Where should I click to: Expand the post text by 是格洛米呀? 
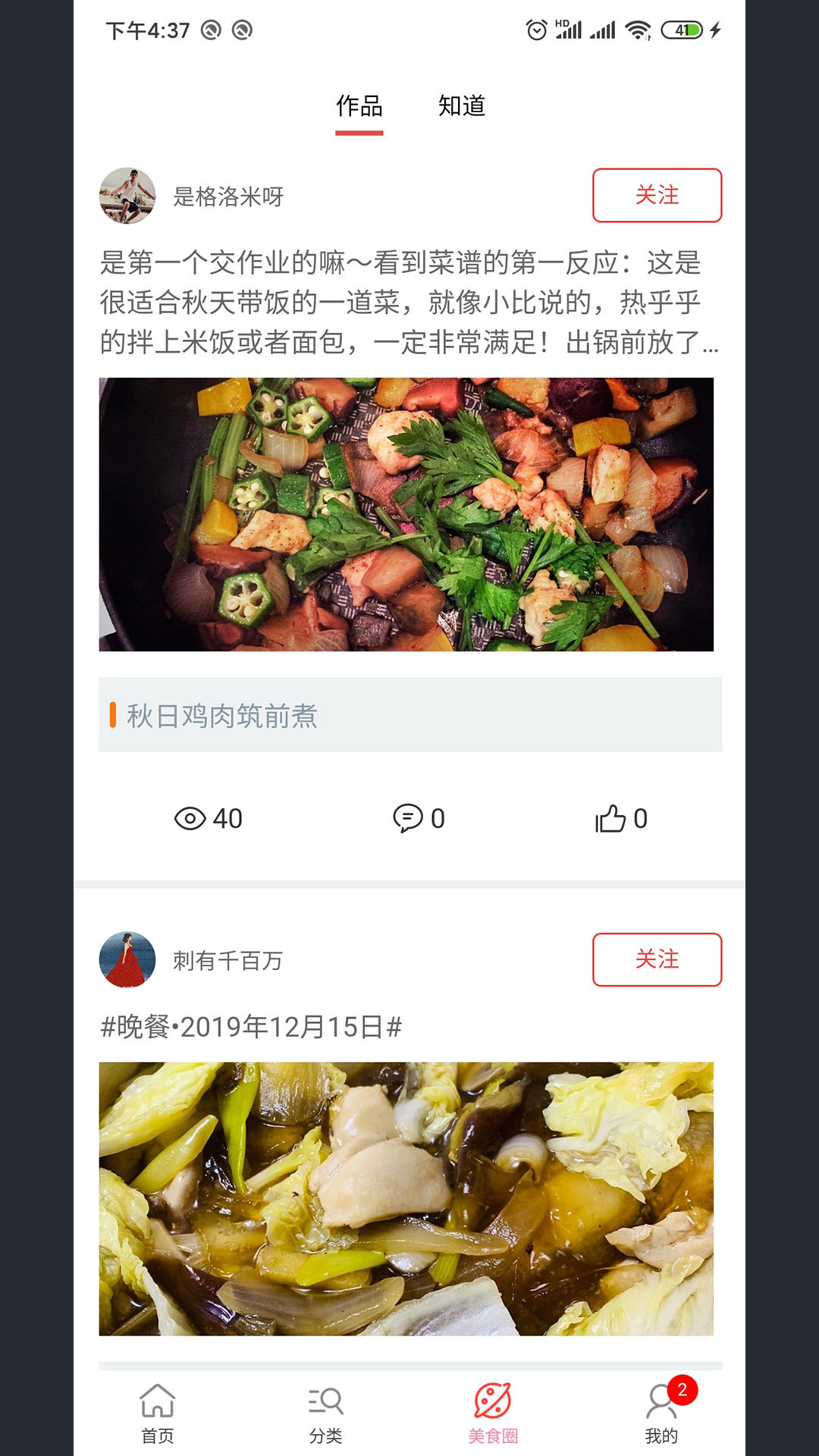coord(409,303)
